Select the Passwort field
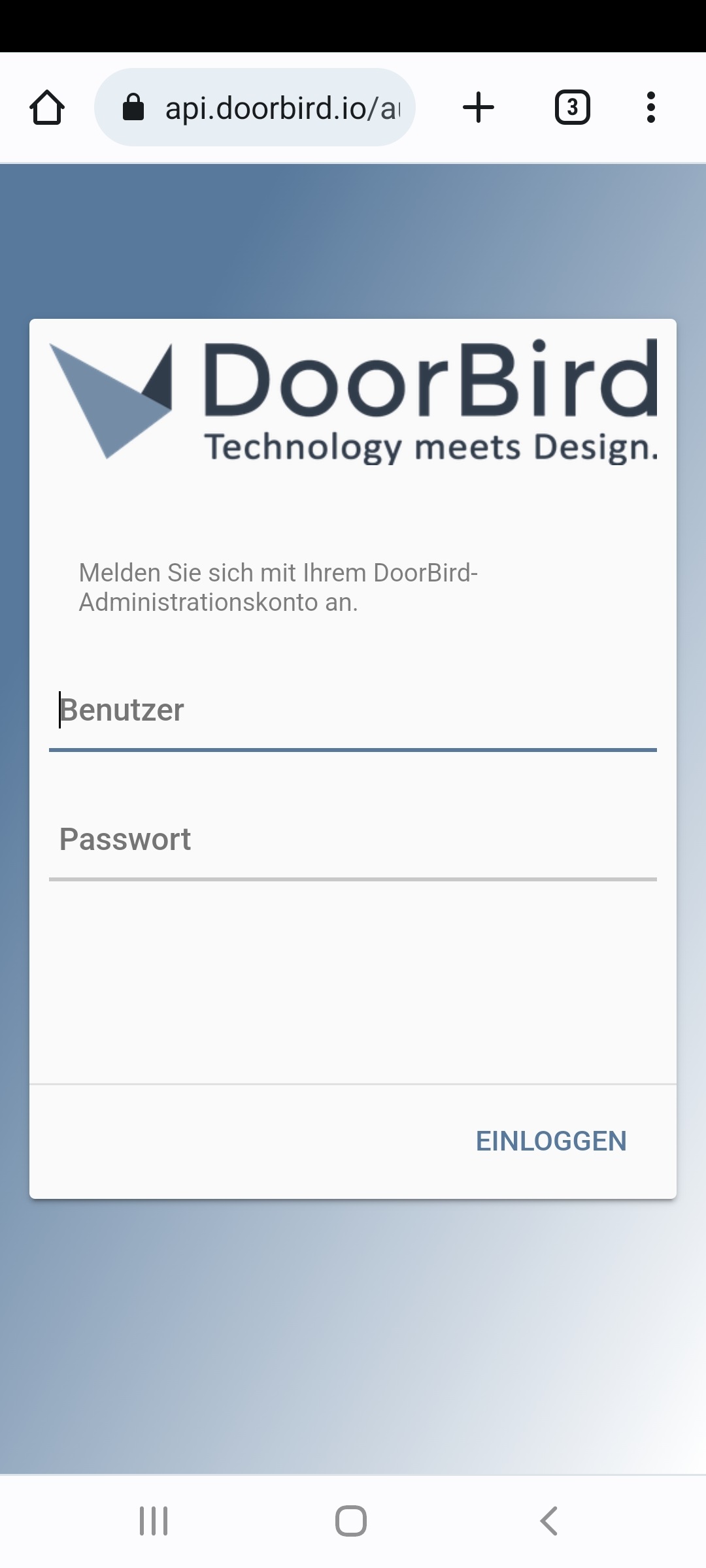Image resolution: width=706 pixels, height=1568 pixels. 353,840
